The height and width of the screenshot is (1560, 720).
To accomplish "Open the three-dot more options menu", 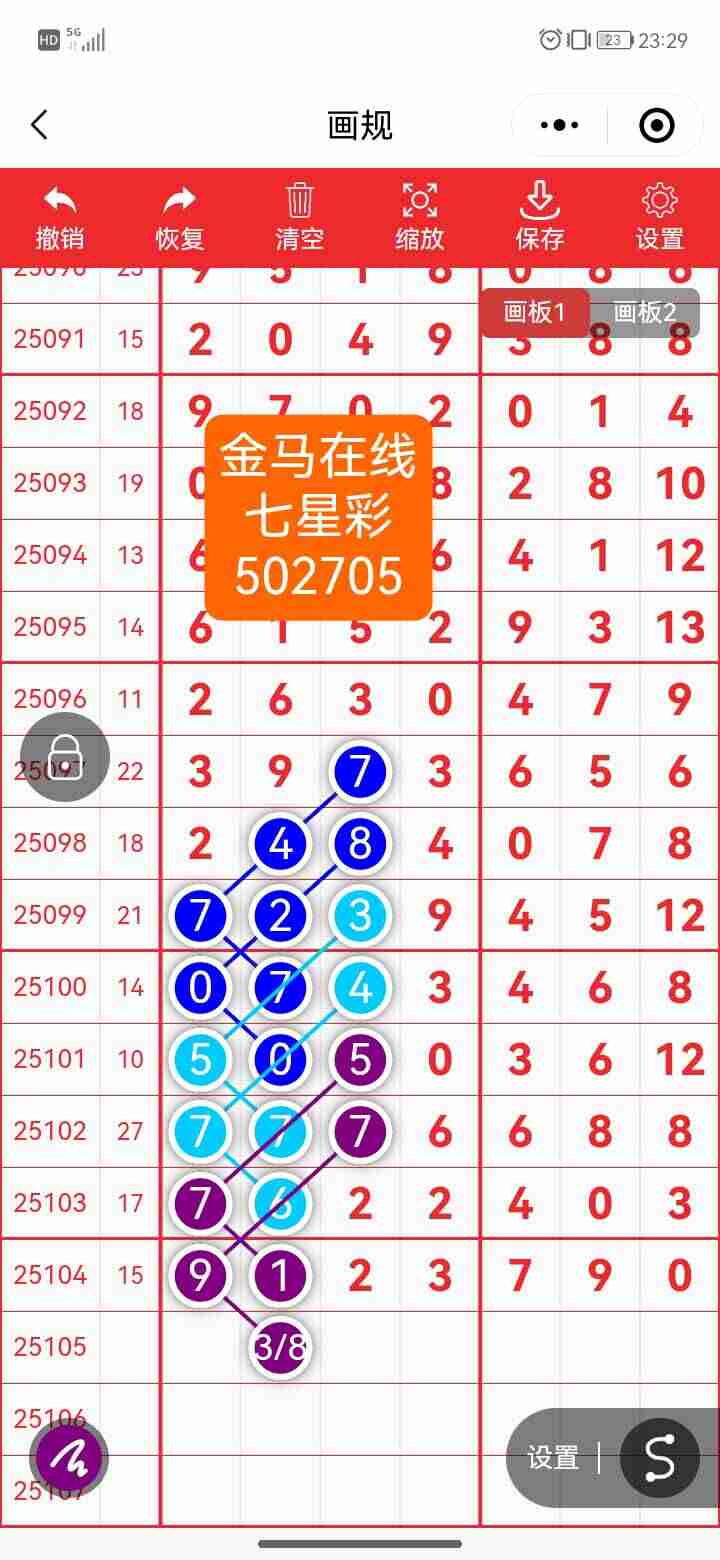I will tap(558, 125).
